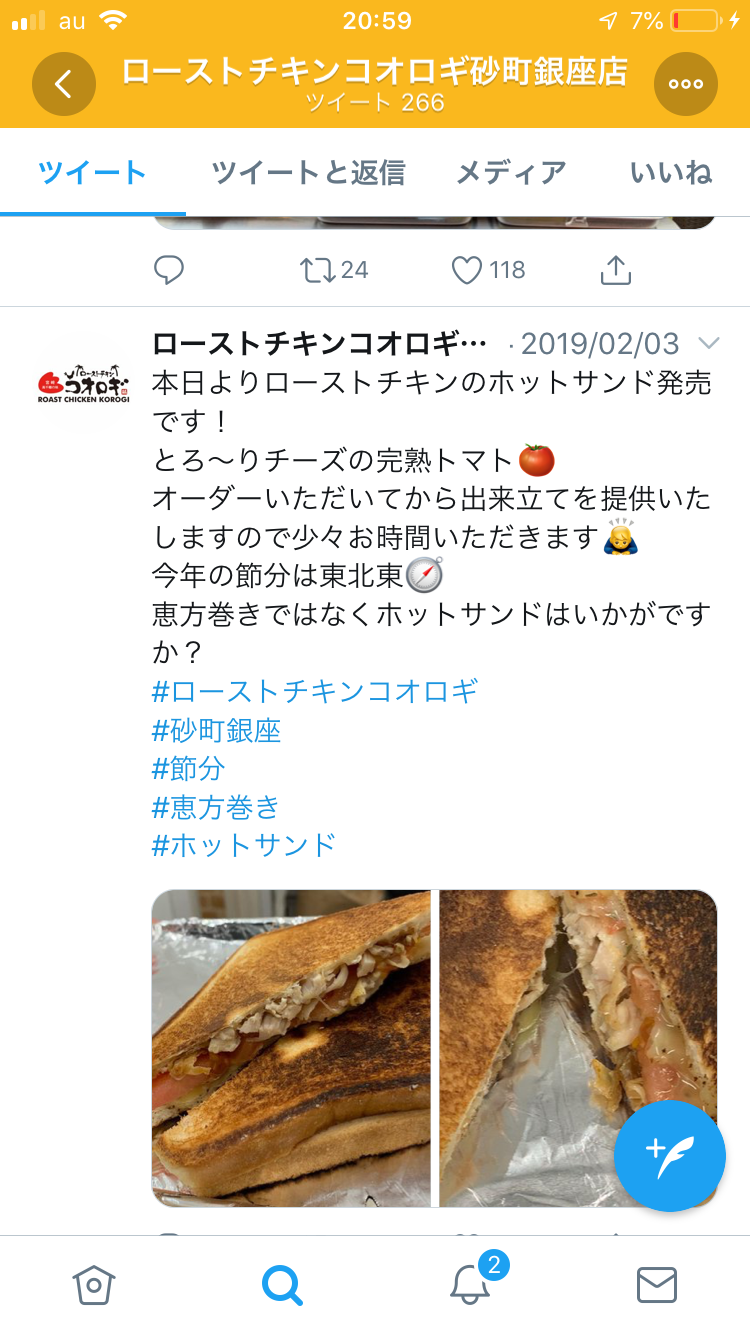Open hashtag #ホットサンド
This screenshot has width=750, height=1334.
245,845
